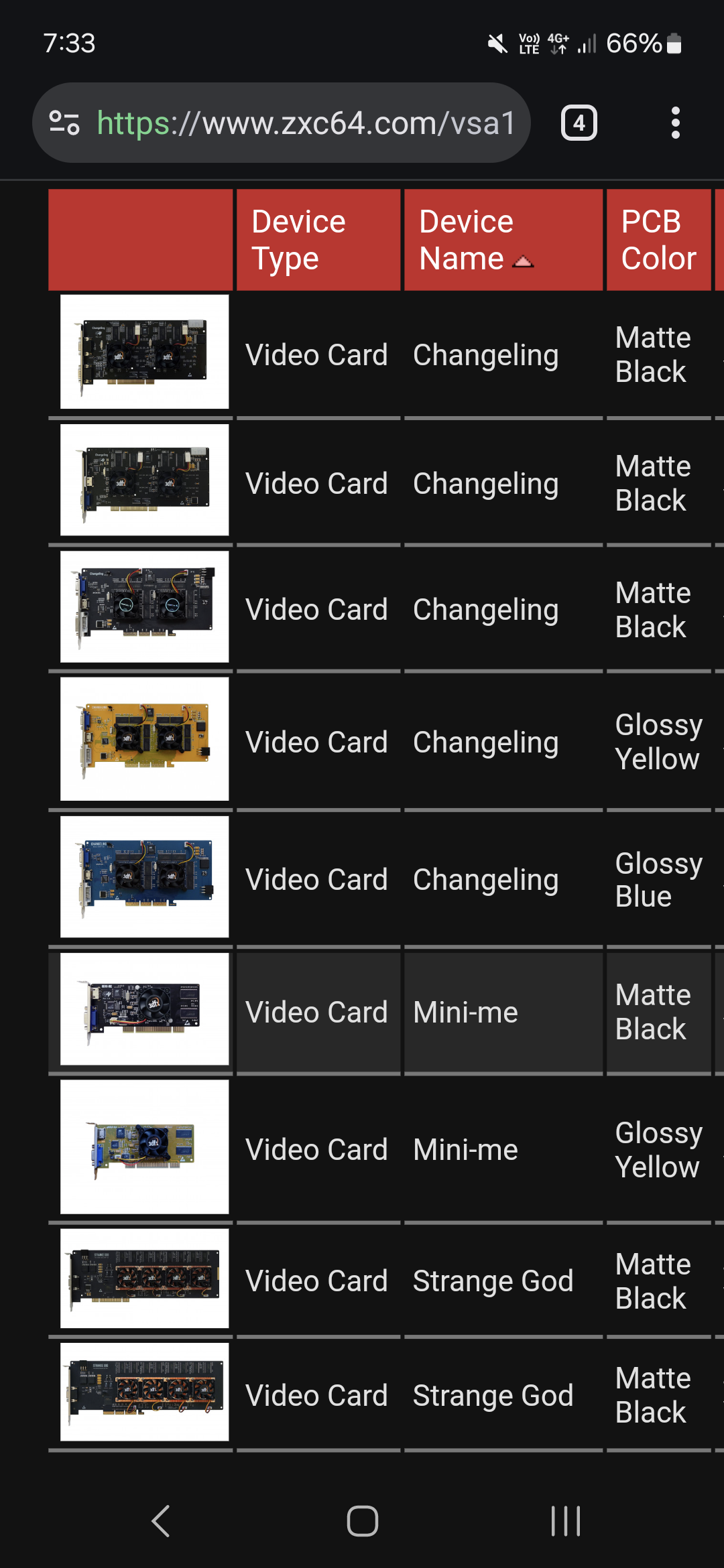Viewport: 724px width, 1568px height.
Task: Sort the table by PCB Color
Action: pyautogui.click(x=658, y=240)
